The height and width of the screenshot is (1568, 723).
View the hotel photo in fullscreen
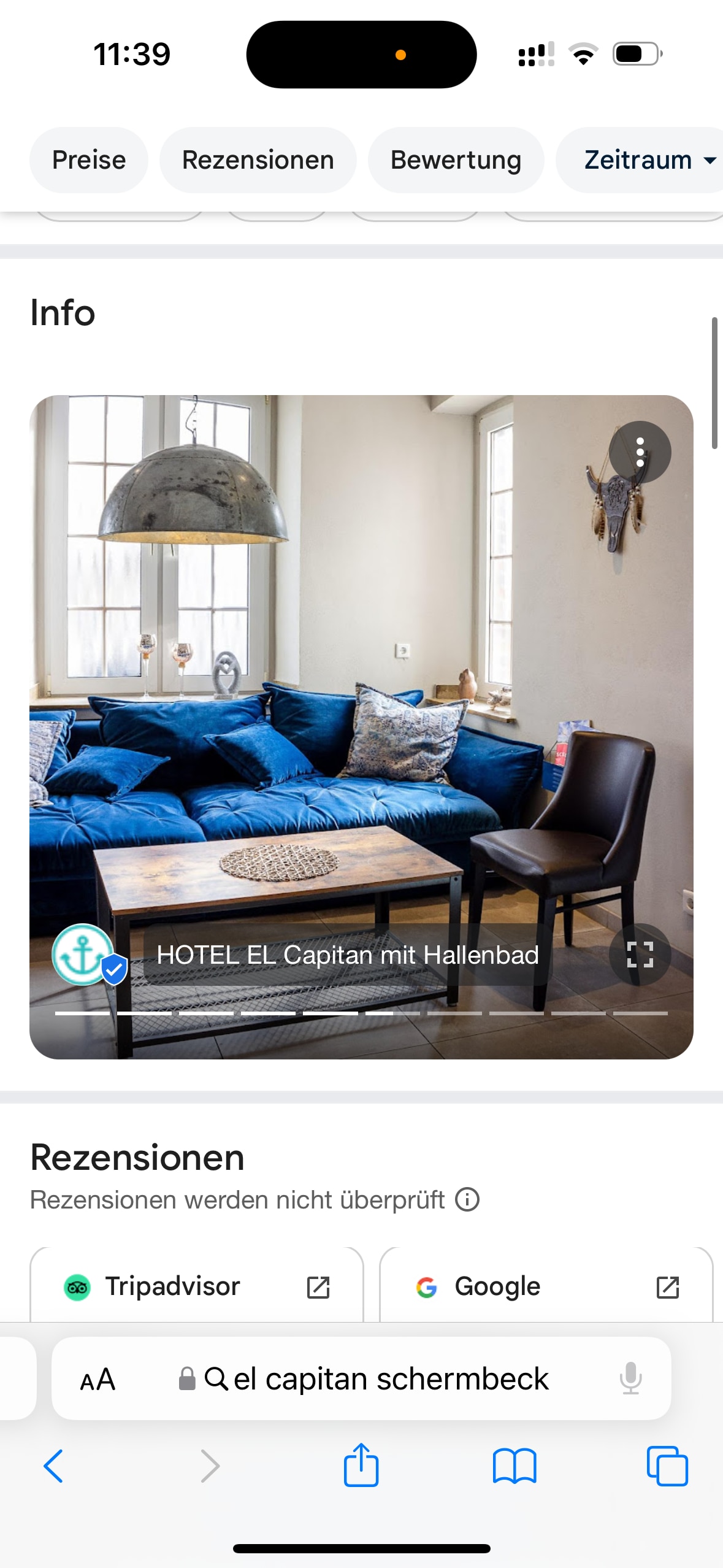(640, 955)
